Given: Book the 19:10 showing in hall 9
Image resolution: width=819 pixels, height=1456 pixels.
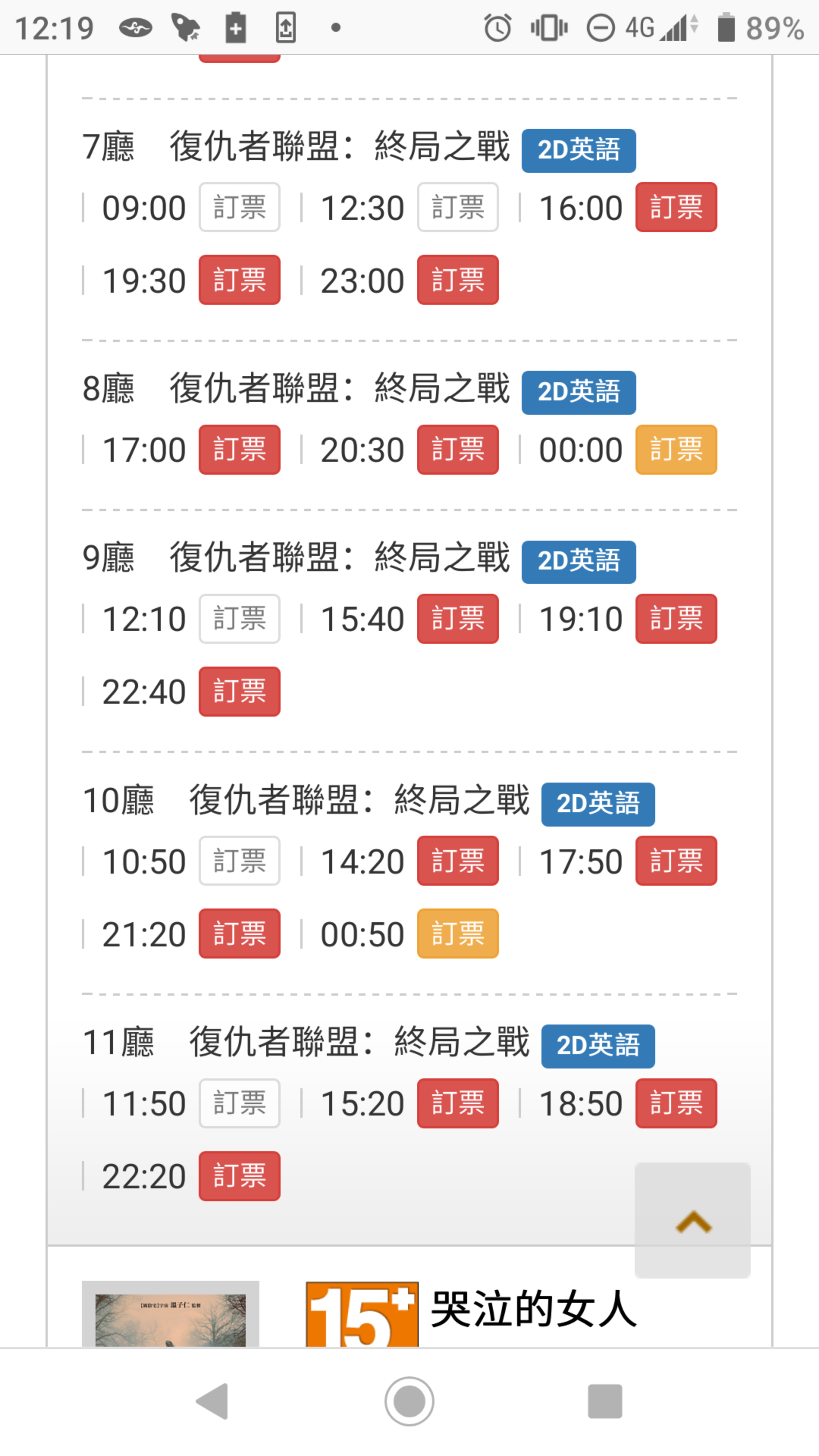Looking at the screenshot, I should pyautogui.click(x=676, y=618).
